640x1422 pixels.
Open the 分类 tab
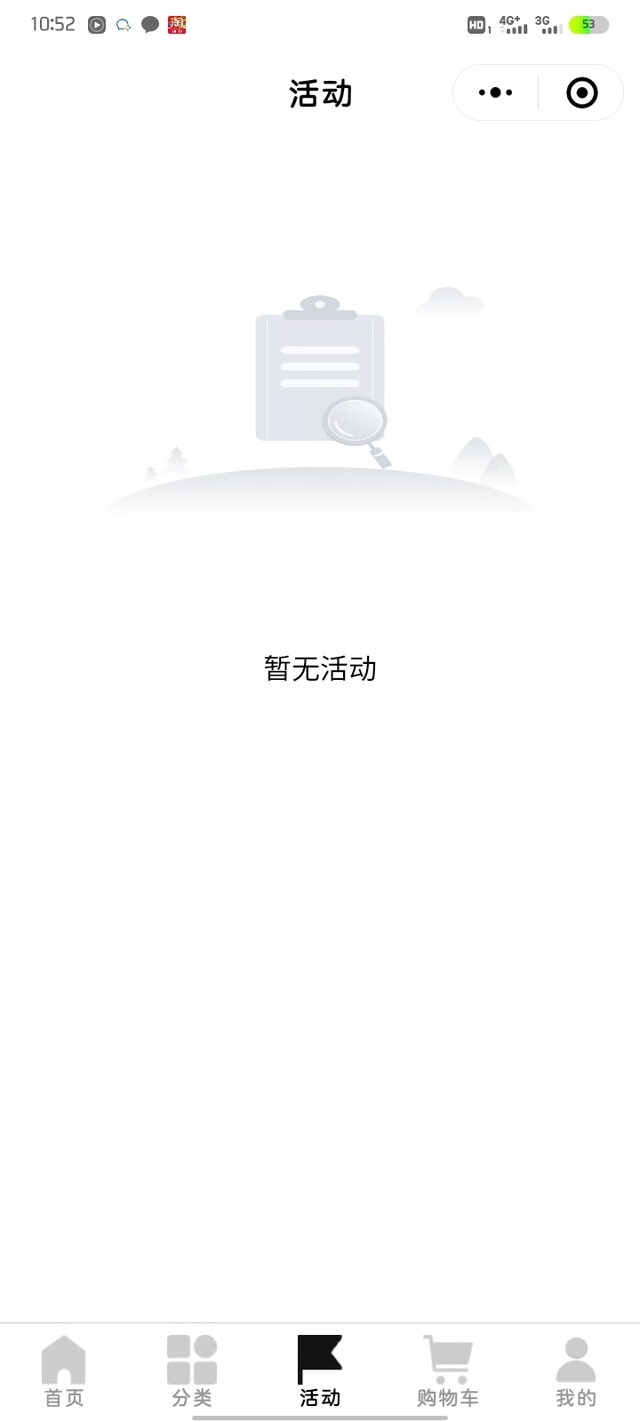[192, 1371]
